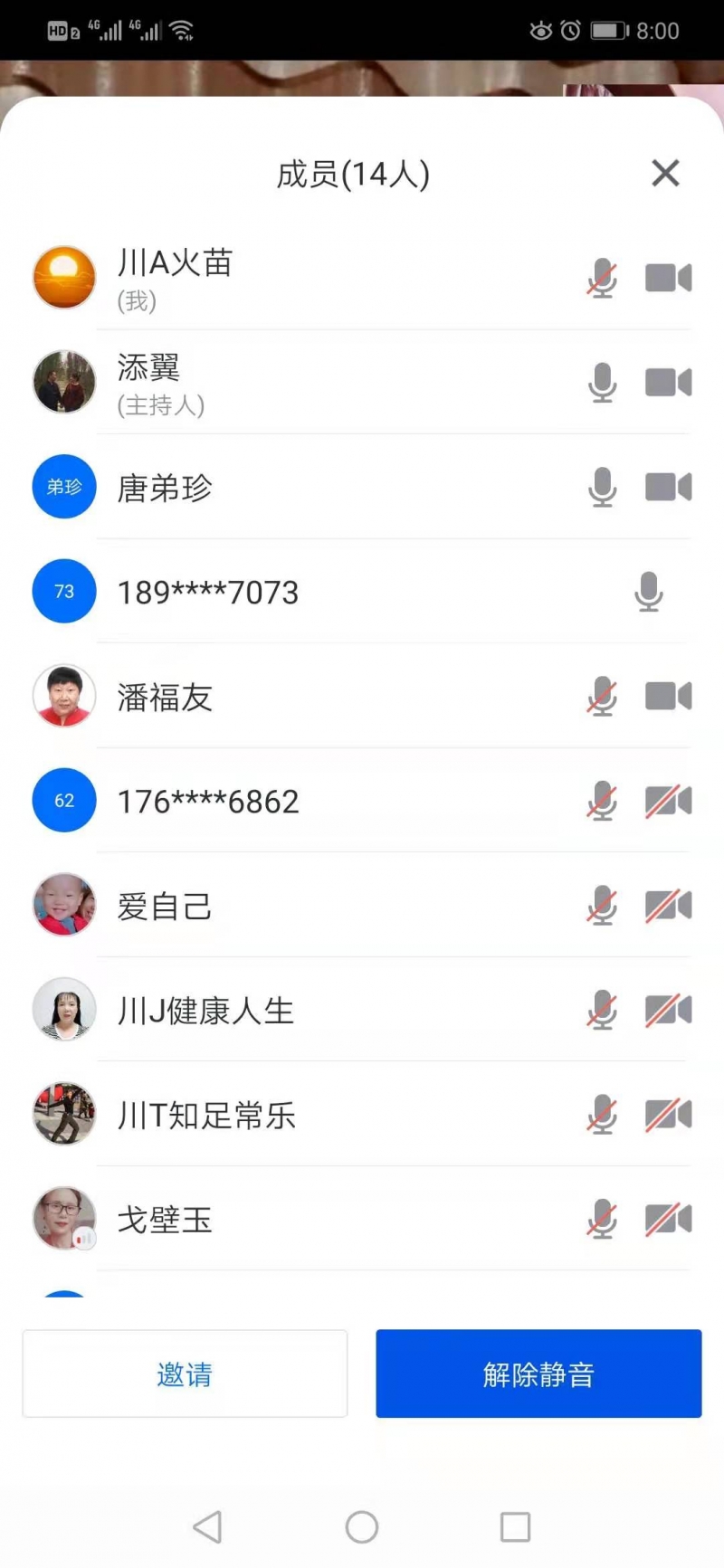Screen dimensions: 724x1568
Task: Go back using the system back button
Action: pos(208,1526)
